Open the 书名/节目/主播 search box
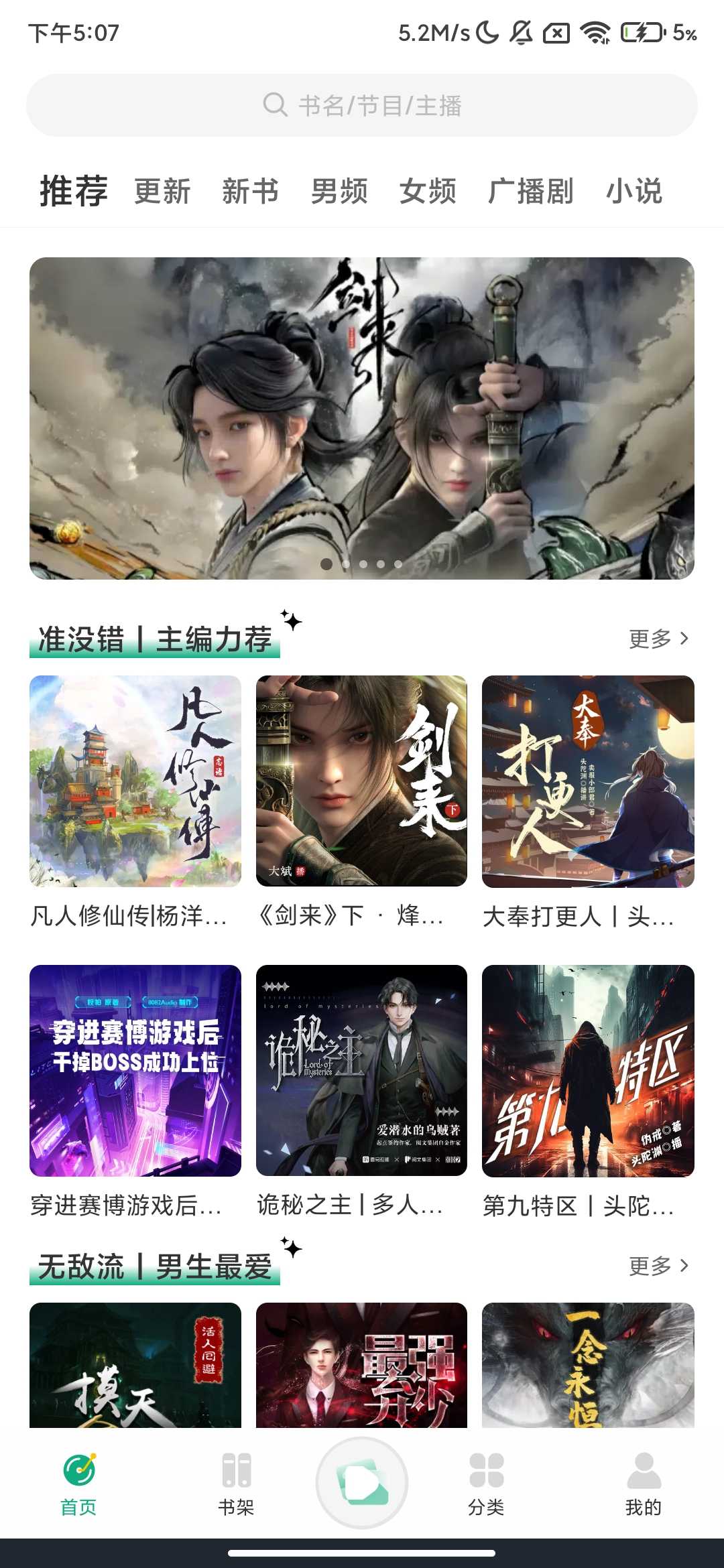724x1568 pixels. pos(362,106)
